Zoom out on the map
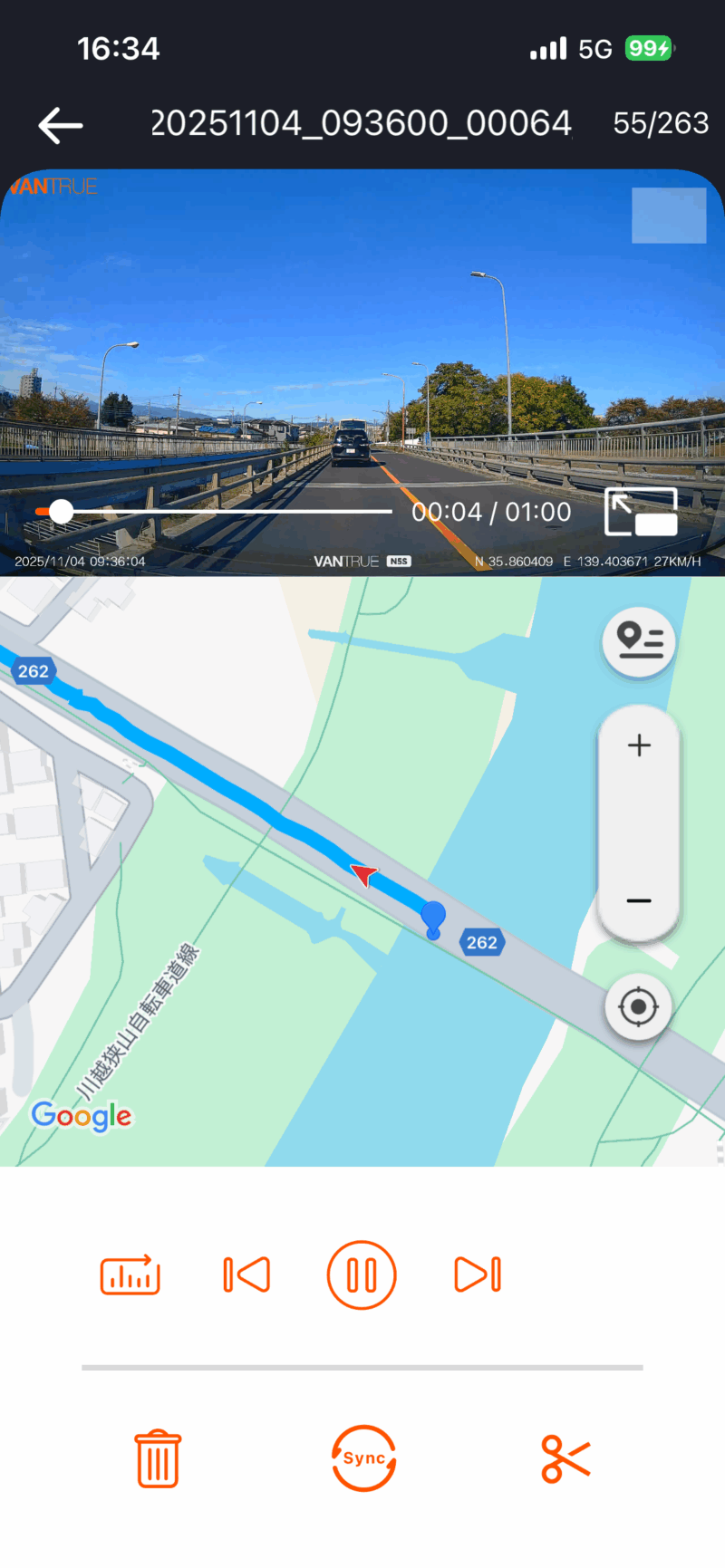Screen dimensions: 725x1568 [x=639, y=900]
